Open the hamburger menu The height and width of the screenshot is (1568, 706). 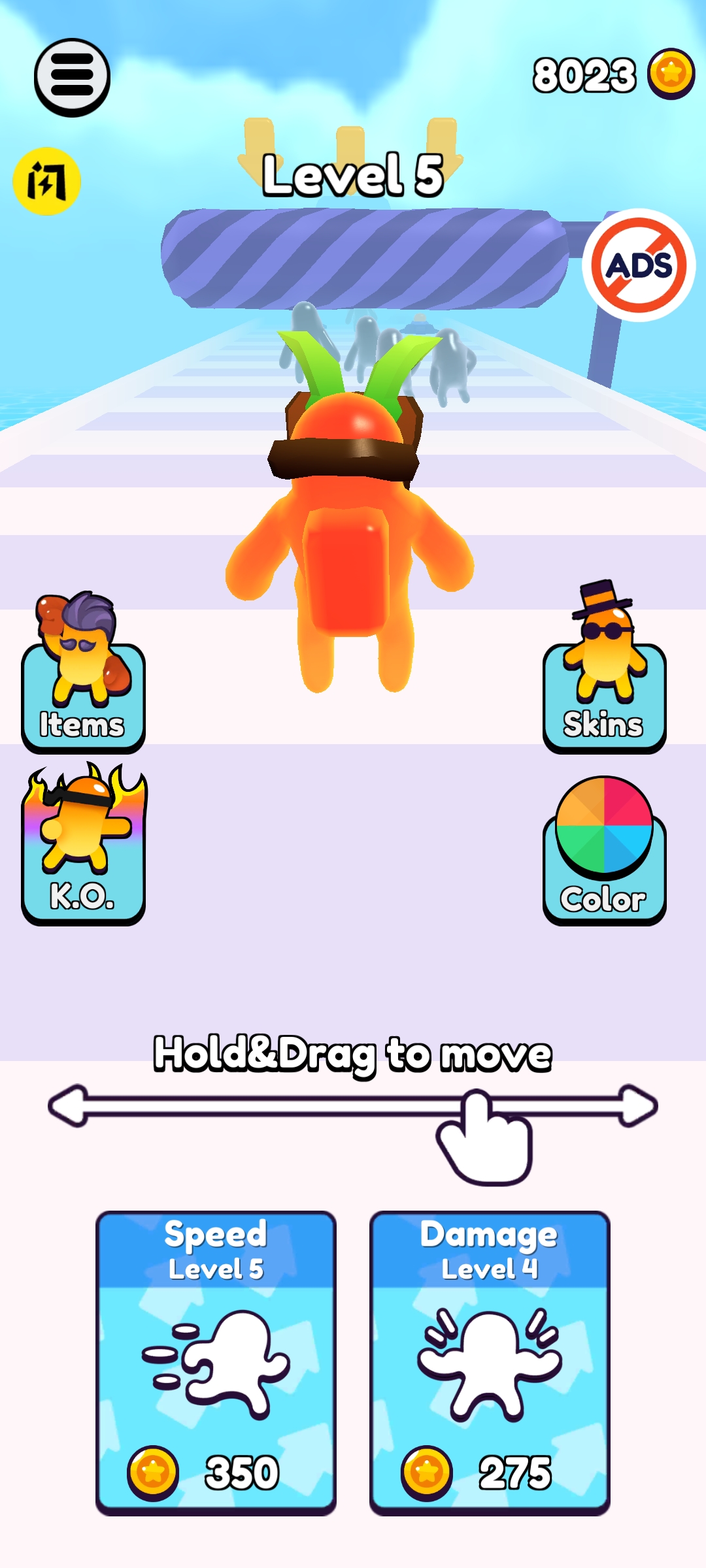point(72,77)
